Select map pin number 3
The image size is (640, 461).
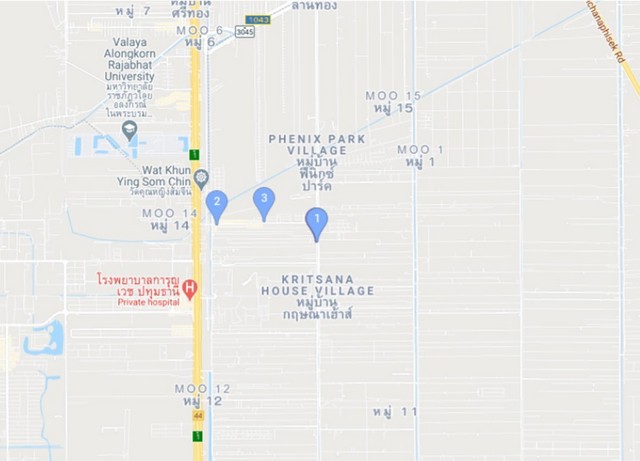click(264, 200)
